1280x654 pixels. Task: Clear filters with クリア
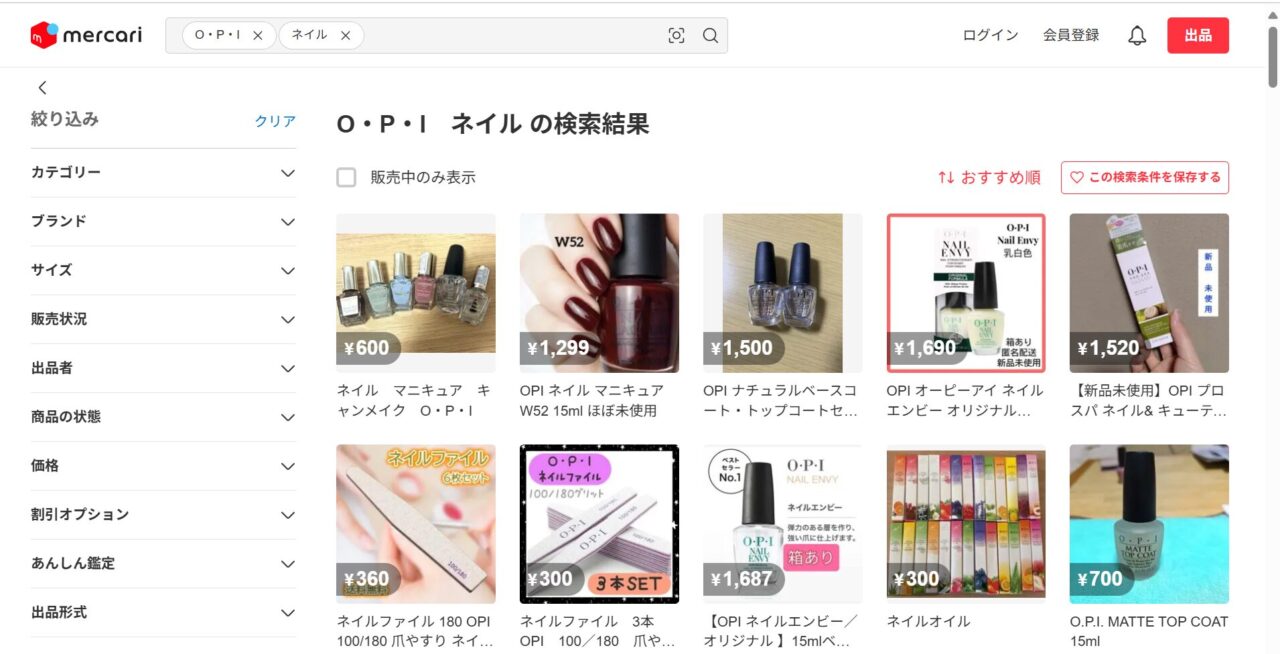(275, 121)
